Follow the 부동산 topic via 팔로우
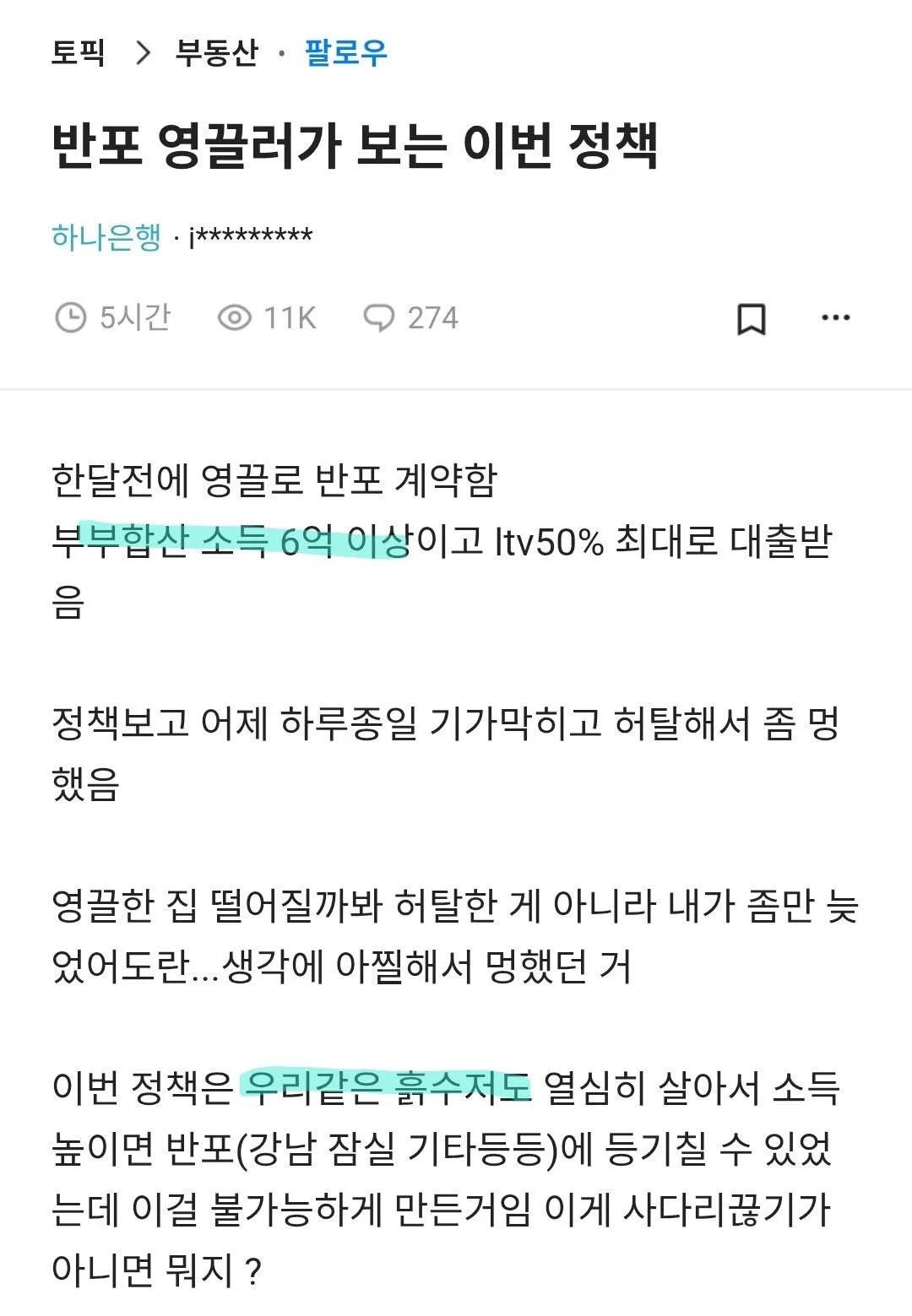Image resolution: width=912 pixels, height=1316 pixels. 345,53
